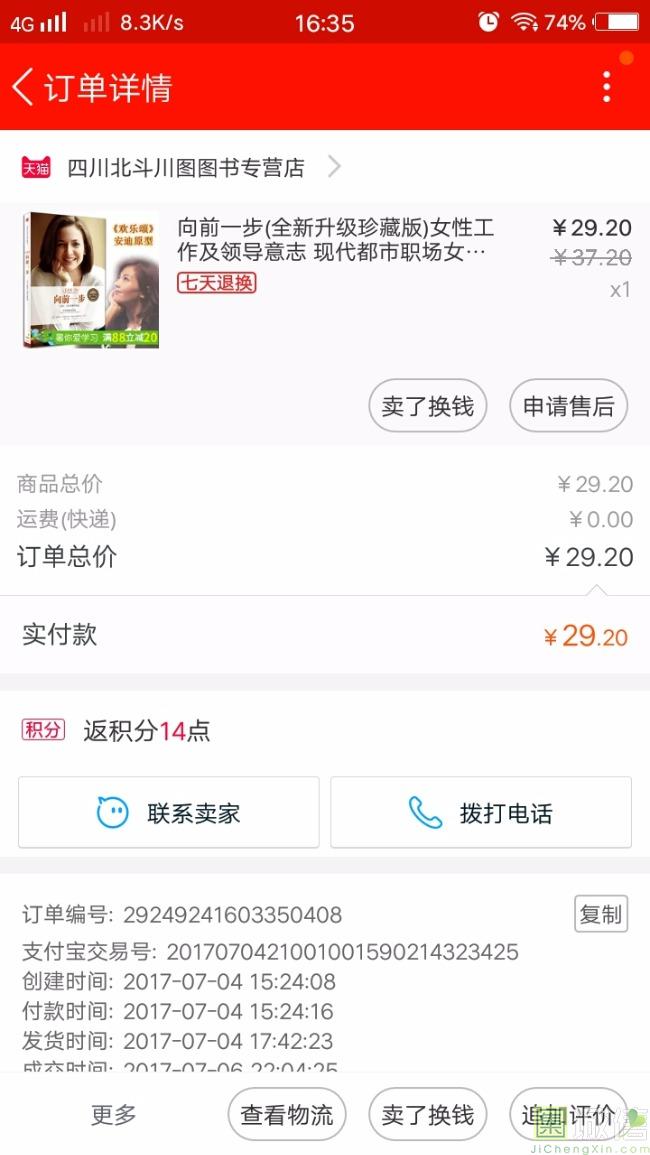Tap 申请售后 for this order
This screenshot has width=650, height=1155.
[568, 406]
